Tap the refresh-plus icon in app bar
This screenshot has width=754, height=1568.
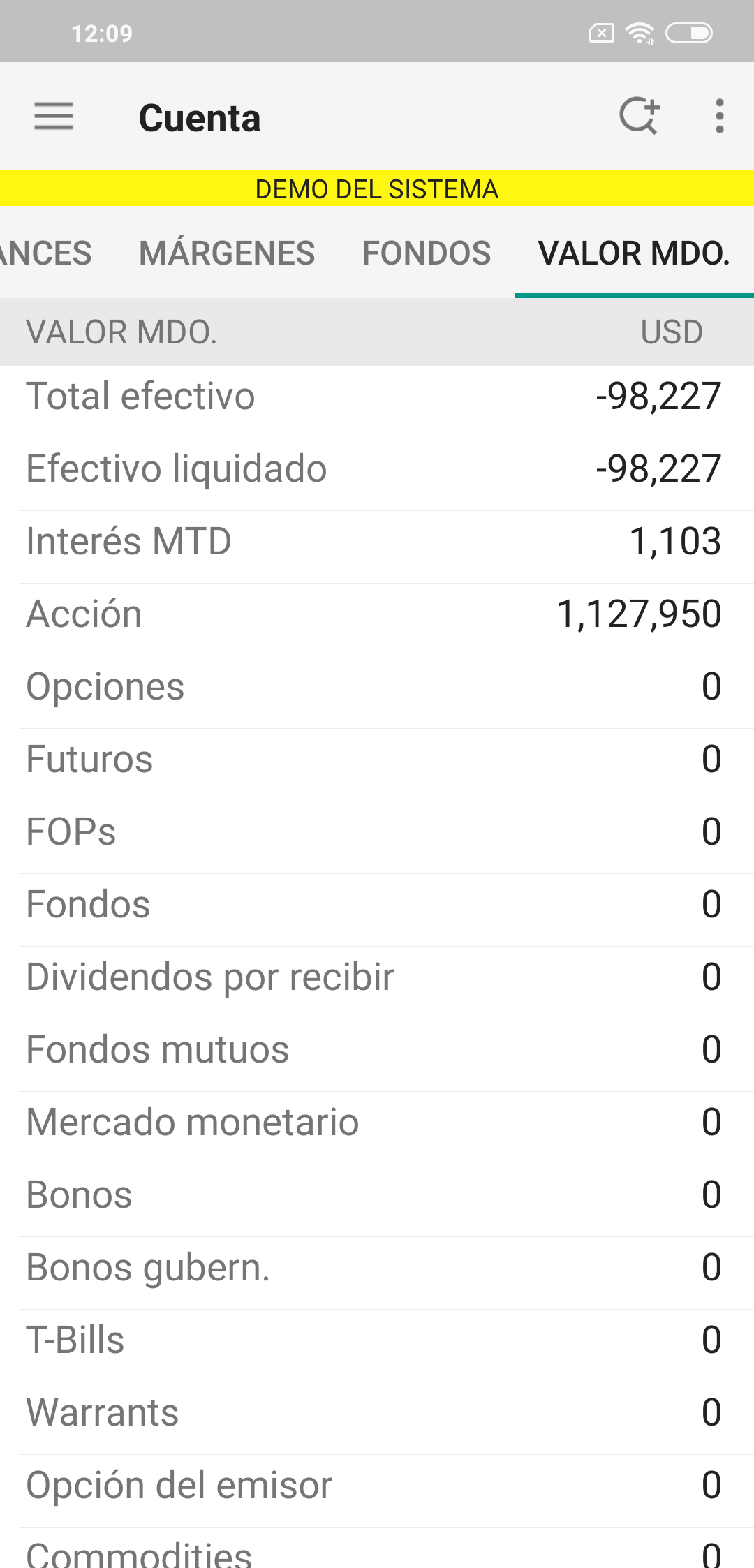pos(640,116)
